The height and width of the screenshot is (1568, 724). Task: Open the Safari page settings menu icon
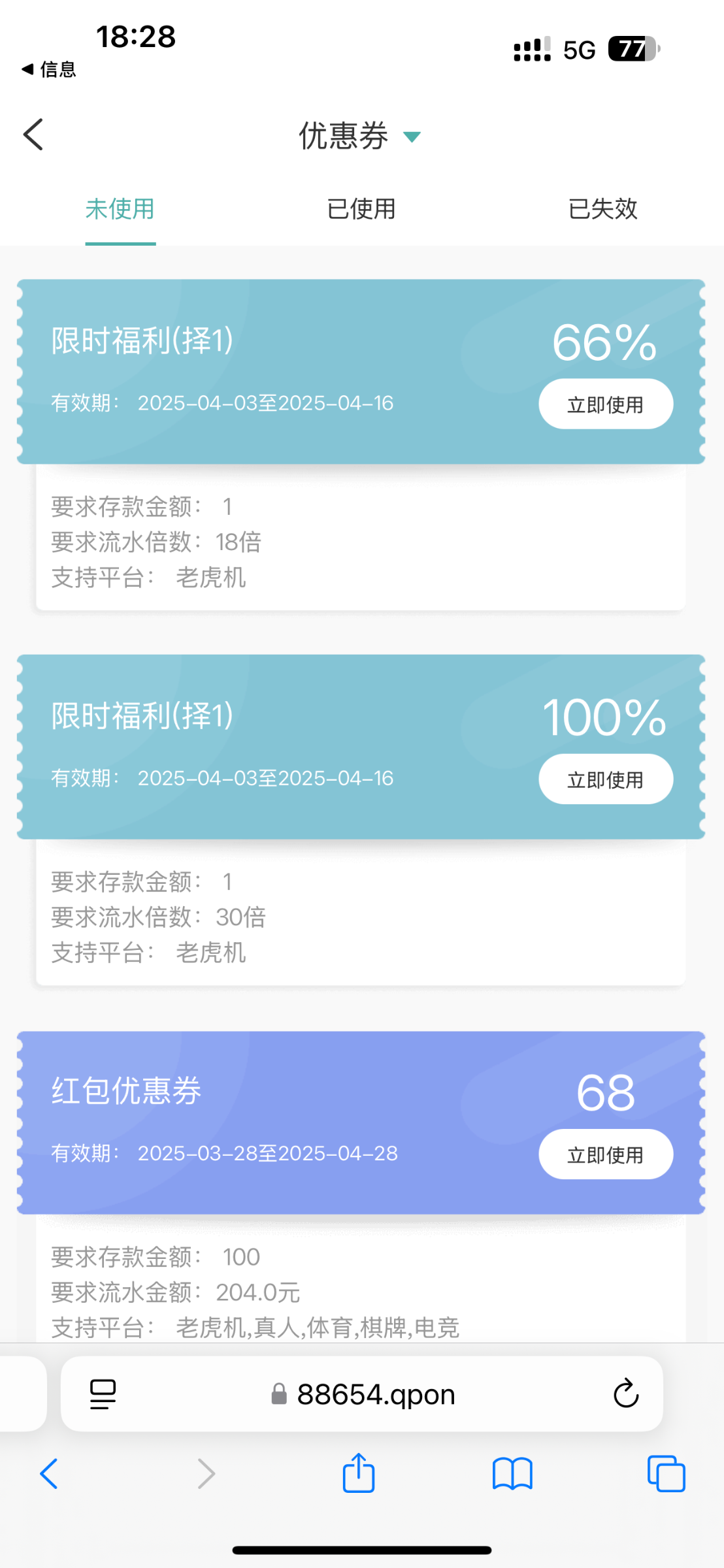pyautogui.click(x=103, y=1394)
